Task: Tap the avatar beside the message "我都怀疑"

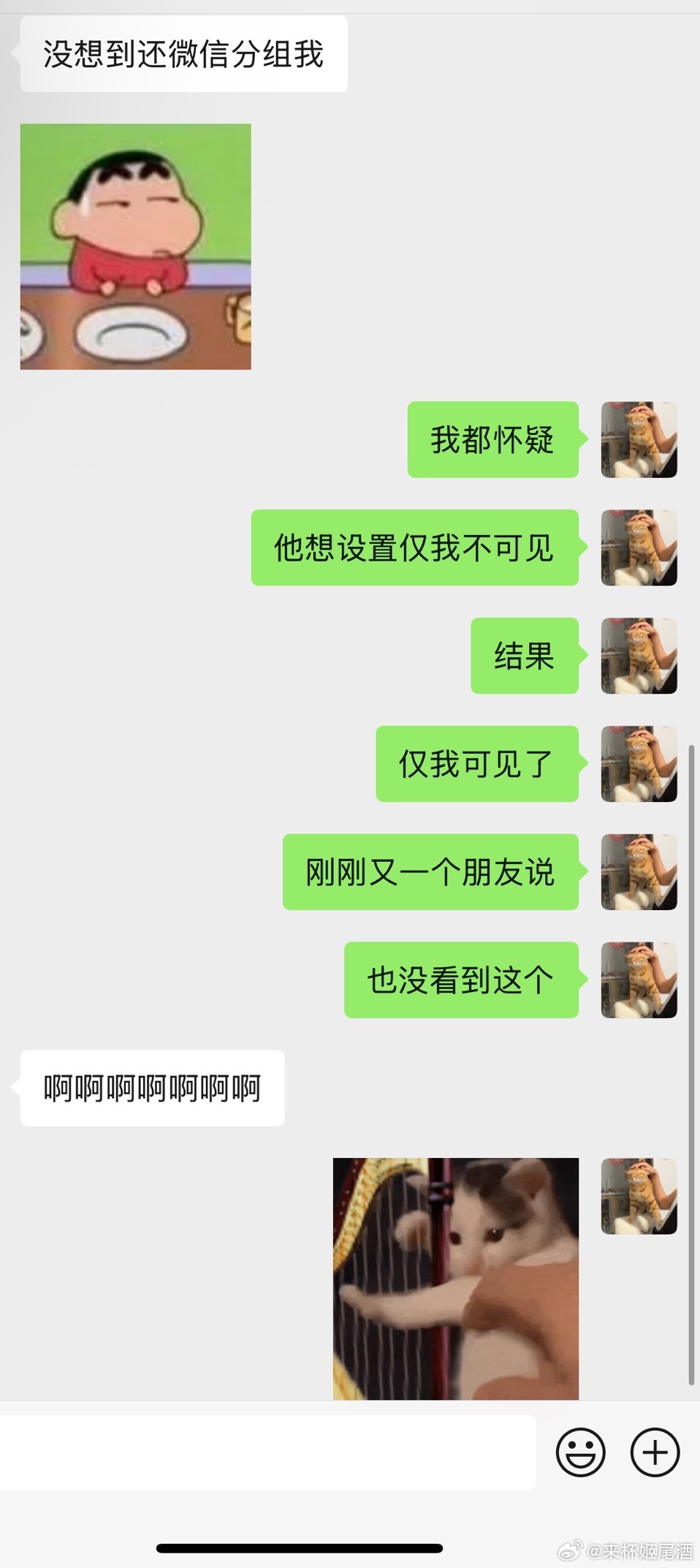Action: click(x=639, y=439)
